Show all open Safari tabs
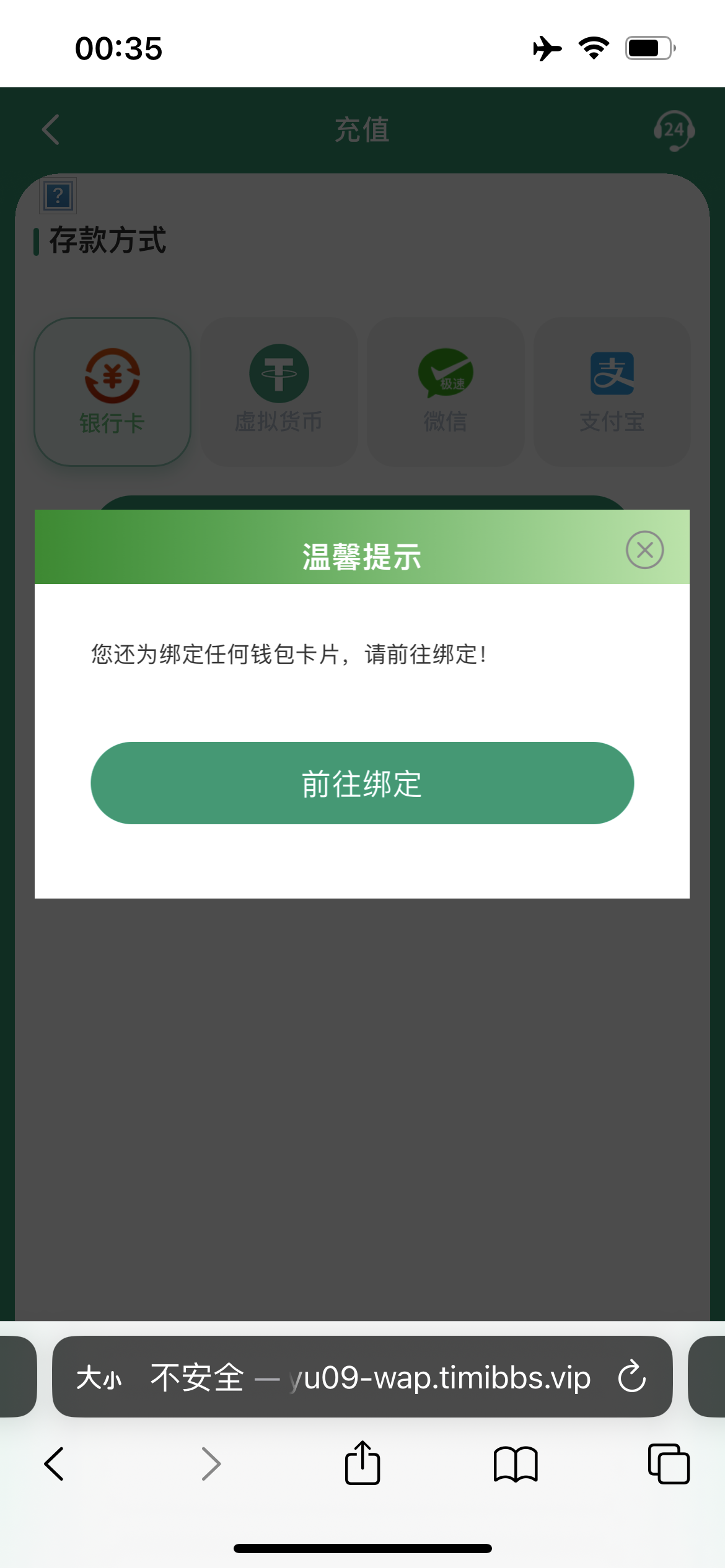The image size is (725, 1568). (669, 1464)
